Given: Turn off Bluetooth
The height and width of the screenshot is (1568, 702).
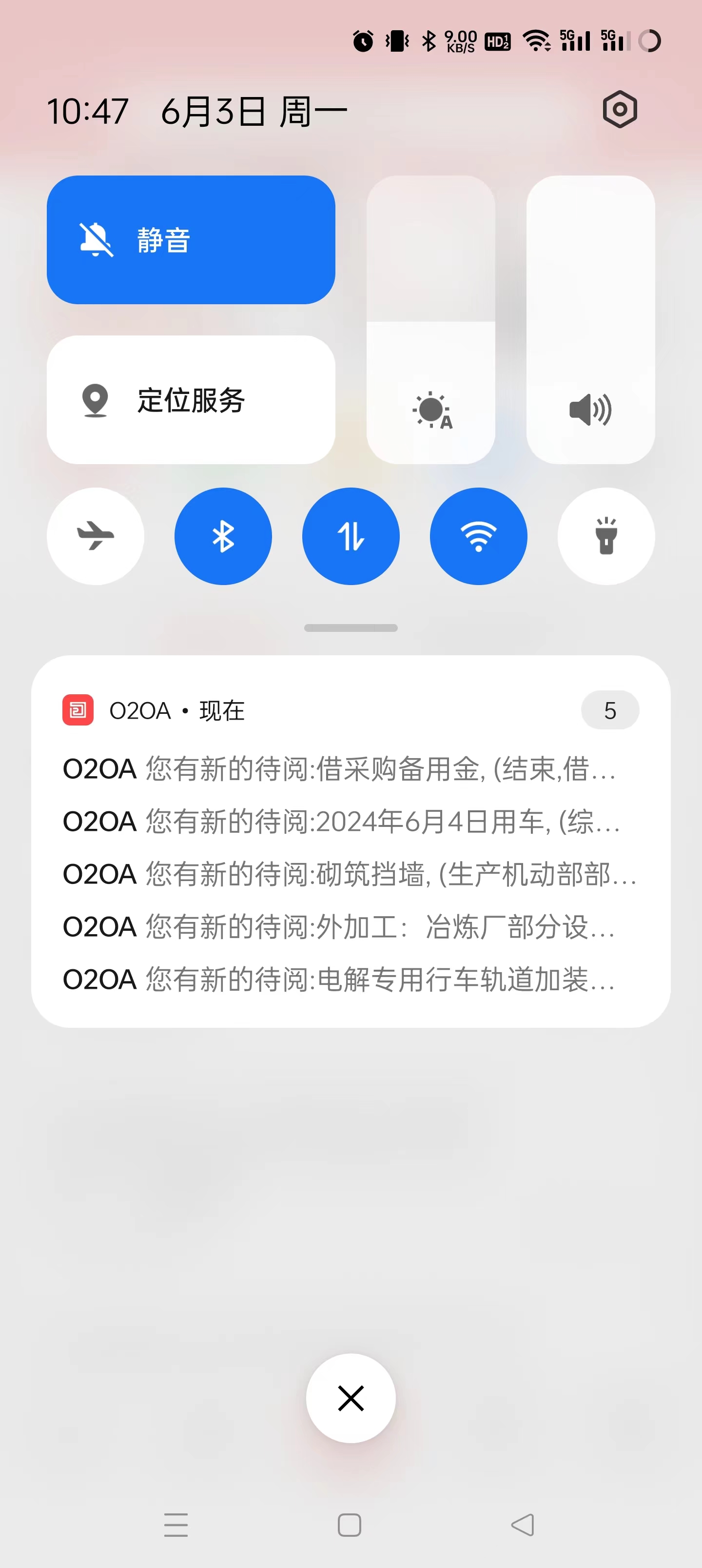Looking at the screenshot, I should click(223, 536).
